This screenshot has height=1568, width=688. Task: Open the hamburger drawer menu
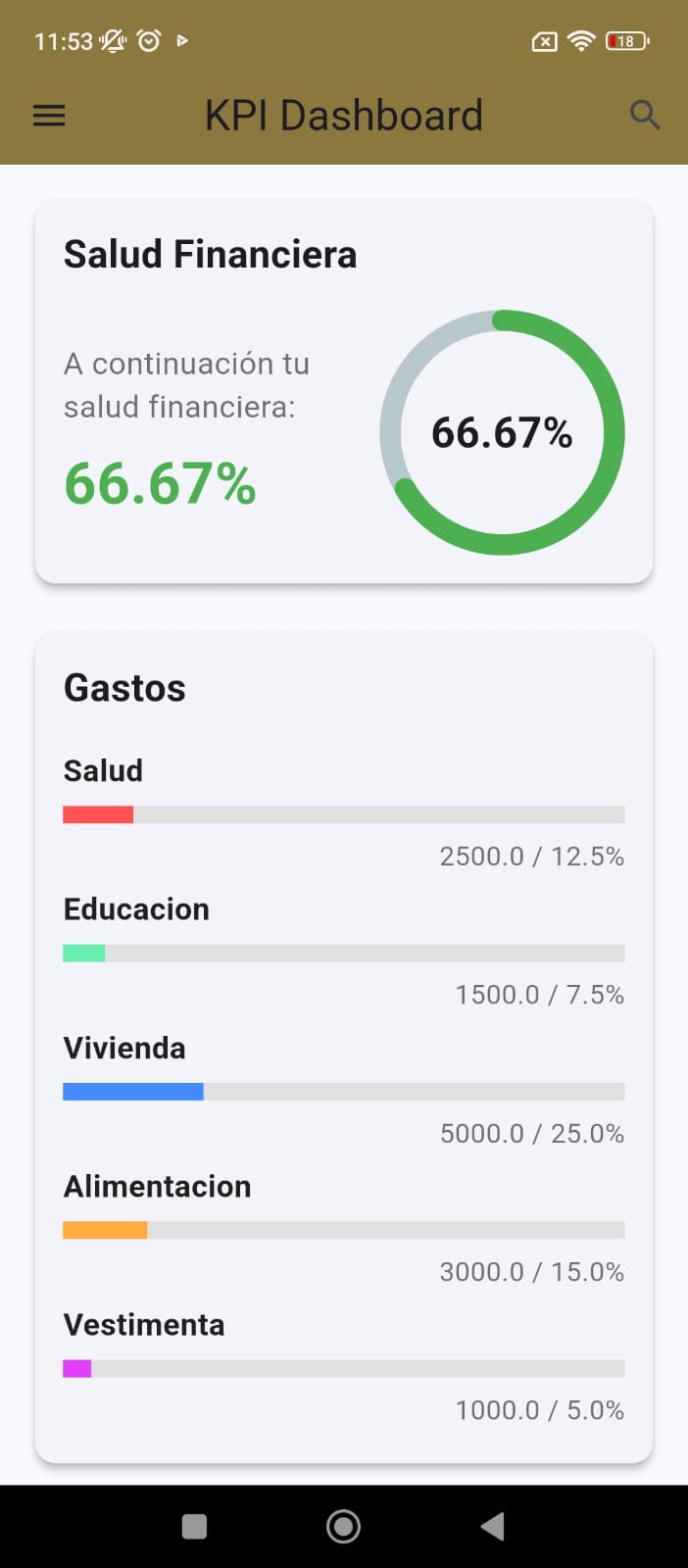(49, 116)
